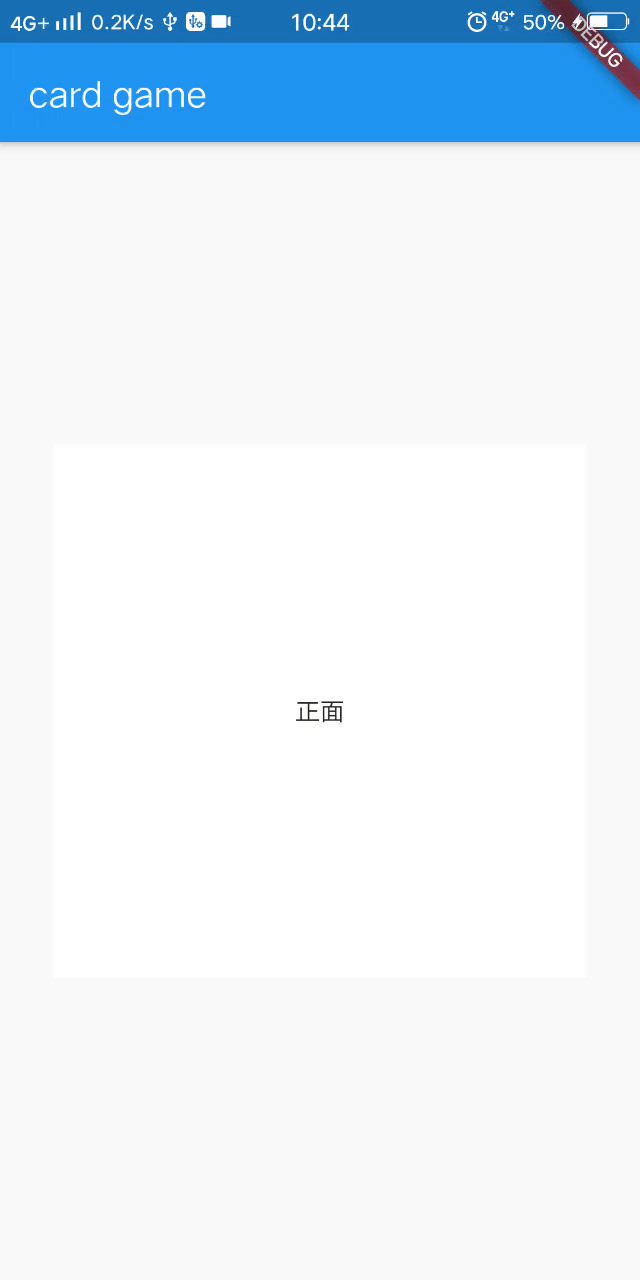This screenshot has width=640, height=1280.
Task: Flip the white card labeled 正面
Action: click(320, 710)
